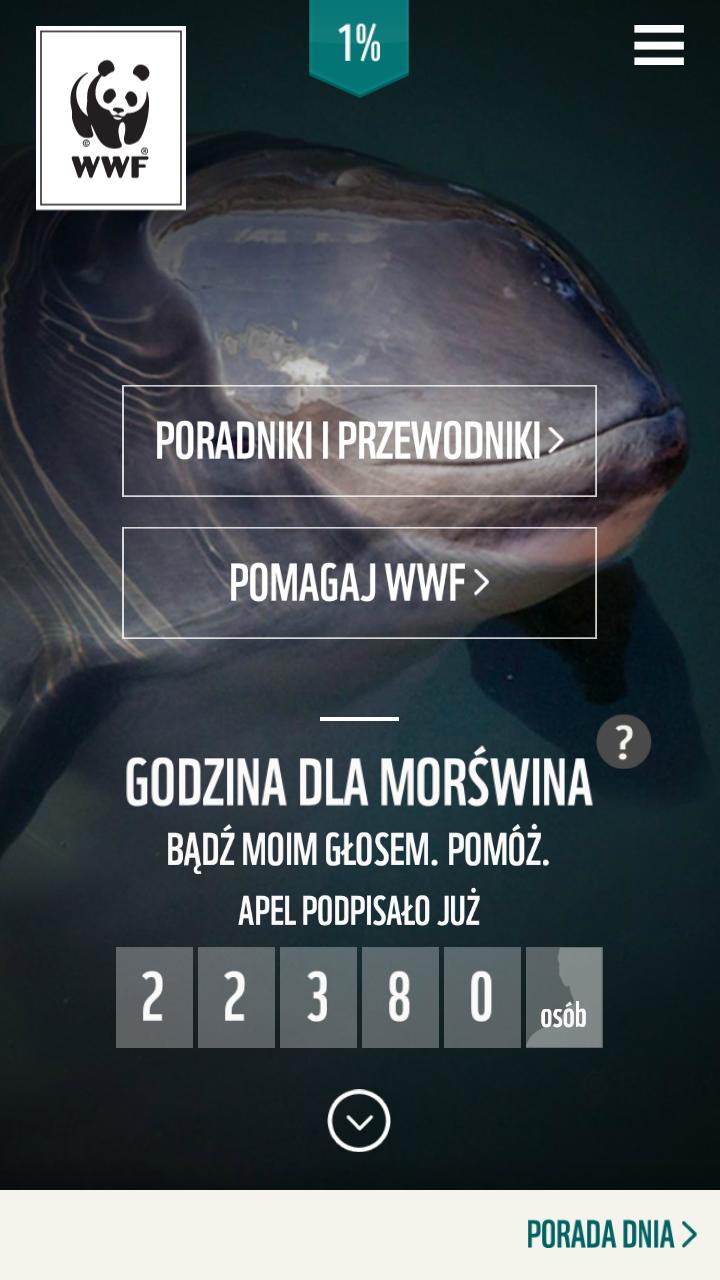
Task: Tap the 1% ribbon badge
Action: pos(359,45)
